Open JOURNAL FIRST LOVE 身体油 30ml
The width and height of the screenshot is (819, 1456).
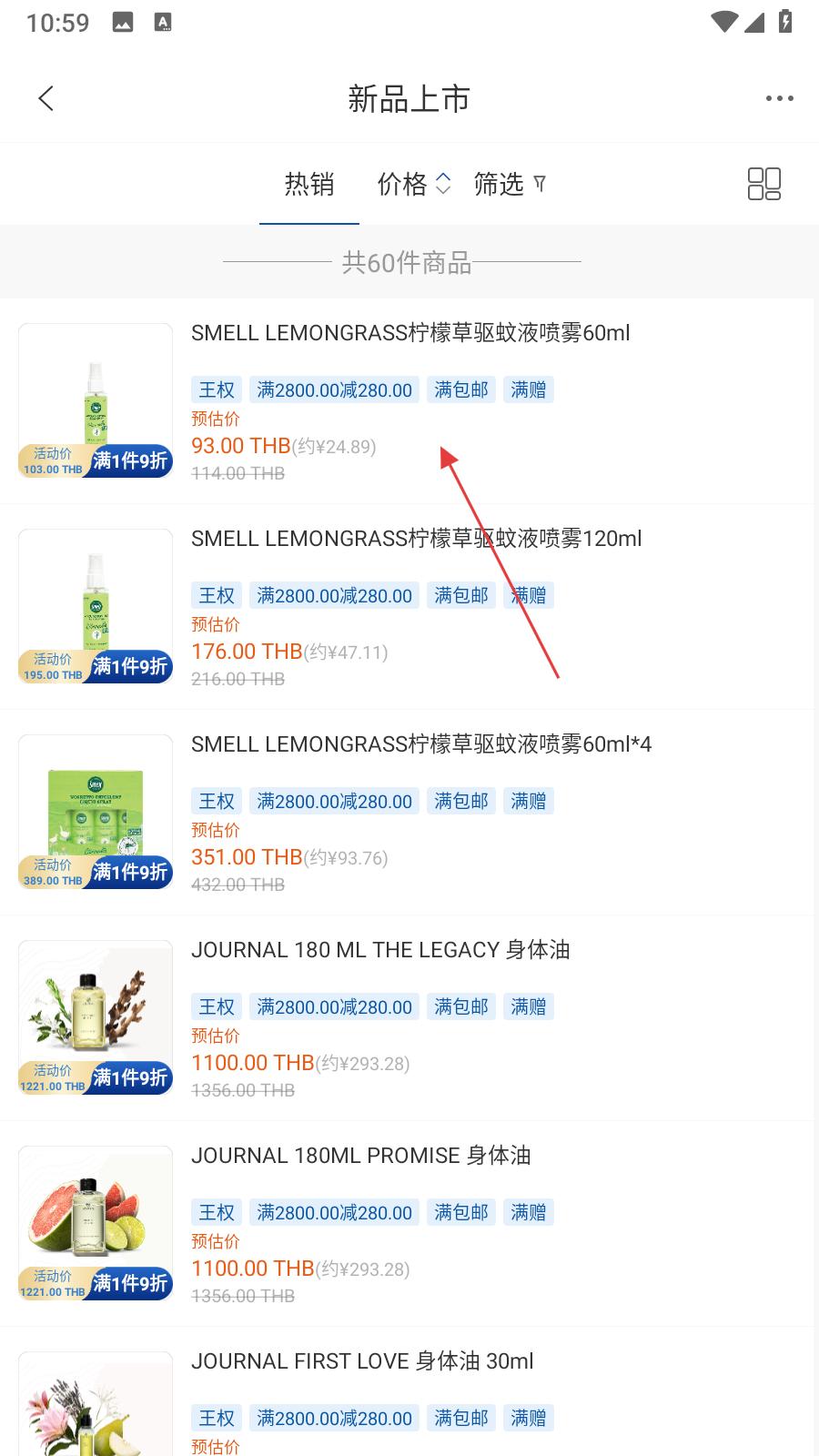pos(362,1361)
